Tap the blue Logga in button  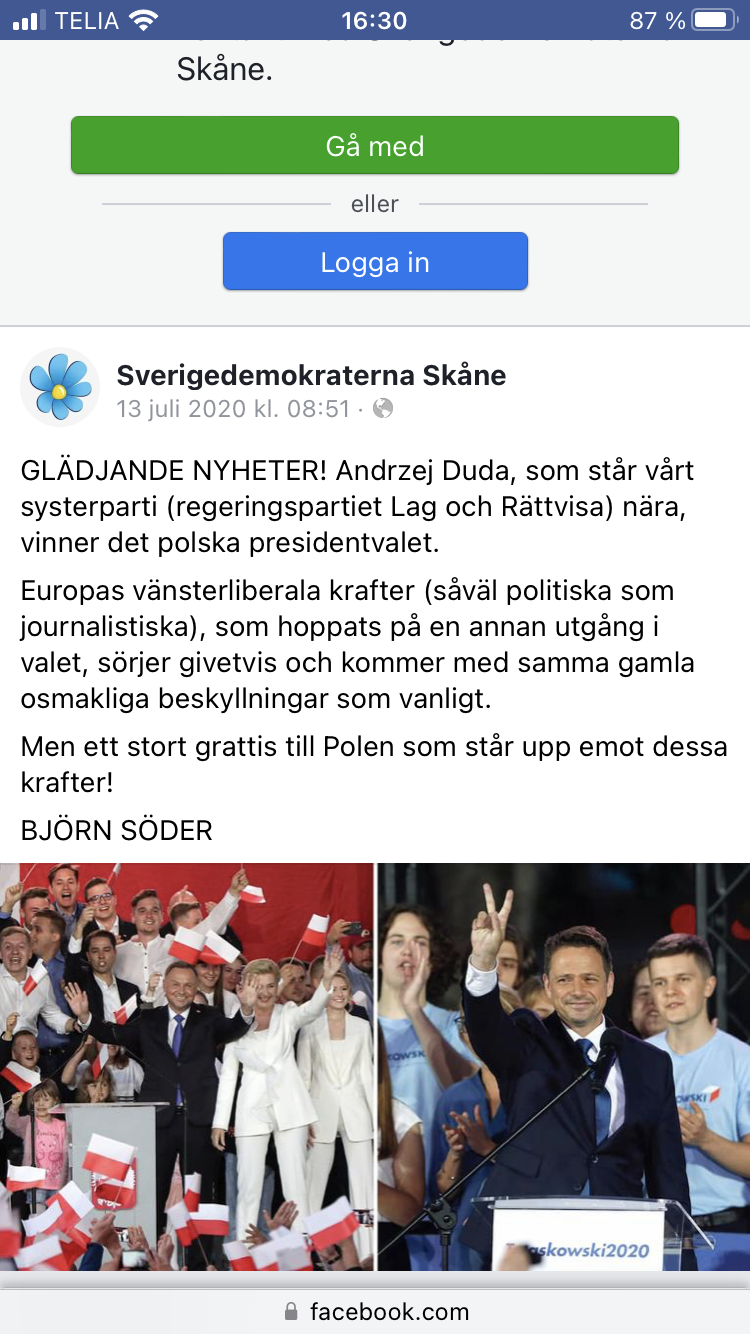pyautogui.click(x=375, y=262)
